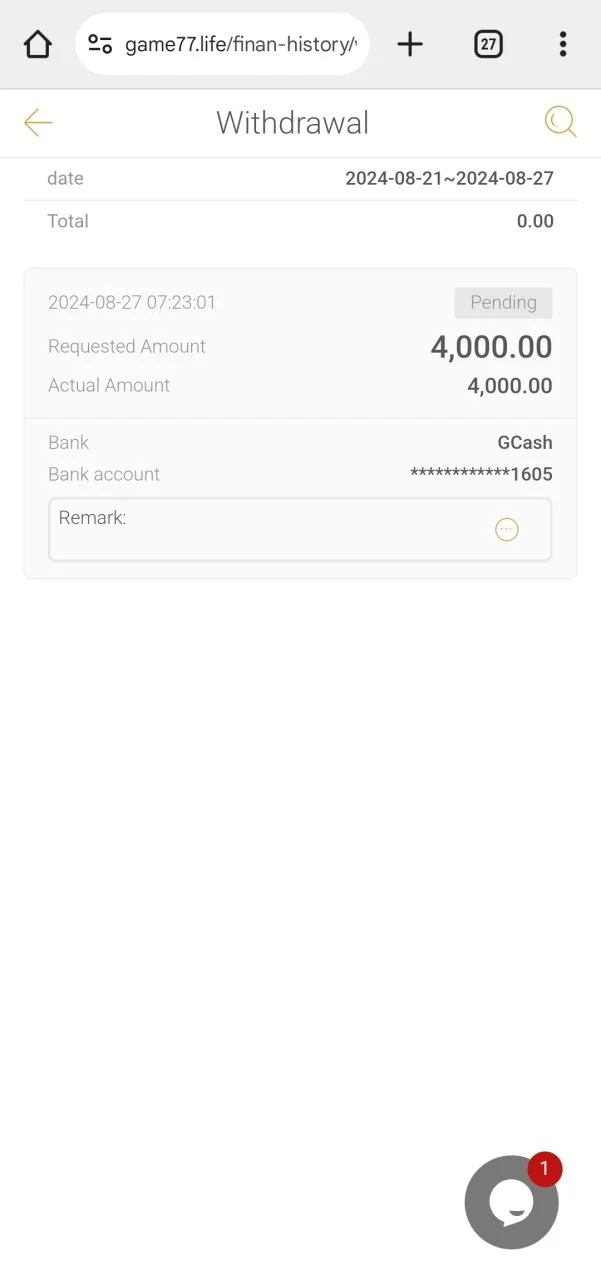This screenshot has width=601, height=1280.
Task: Open the browser overflow menu
Action: point(563,44)
